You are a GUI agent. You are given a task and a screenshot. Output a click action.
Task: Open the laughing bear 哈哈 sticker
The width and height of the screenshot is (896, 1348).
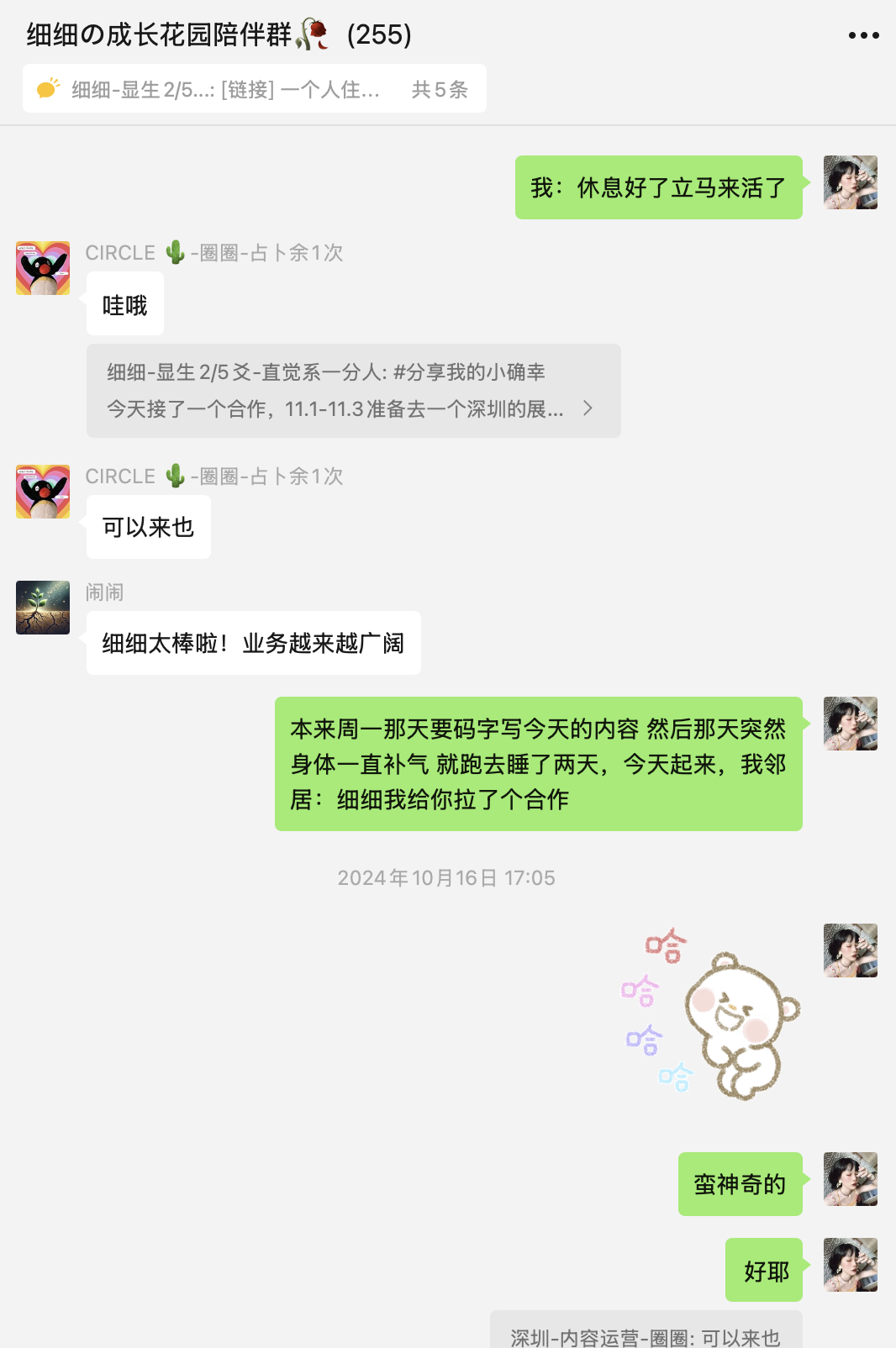pyautogui.click(x=711, y=1014)
